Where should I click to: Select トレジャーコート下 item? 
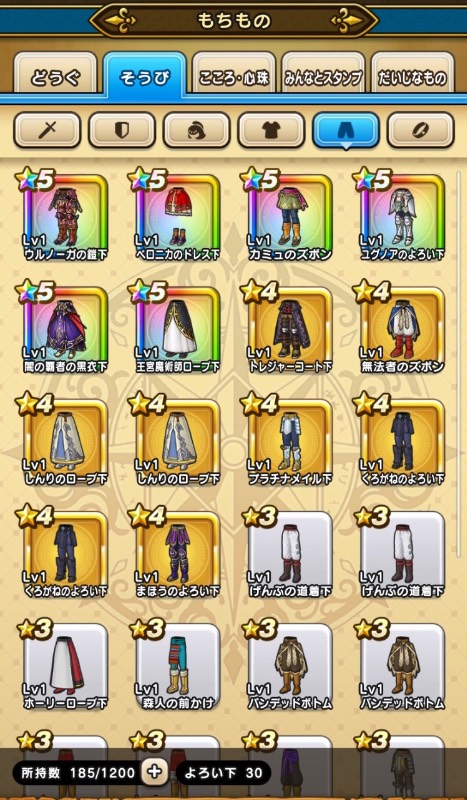(x=289, y=329)
